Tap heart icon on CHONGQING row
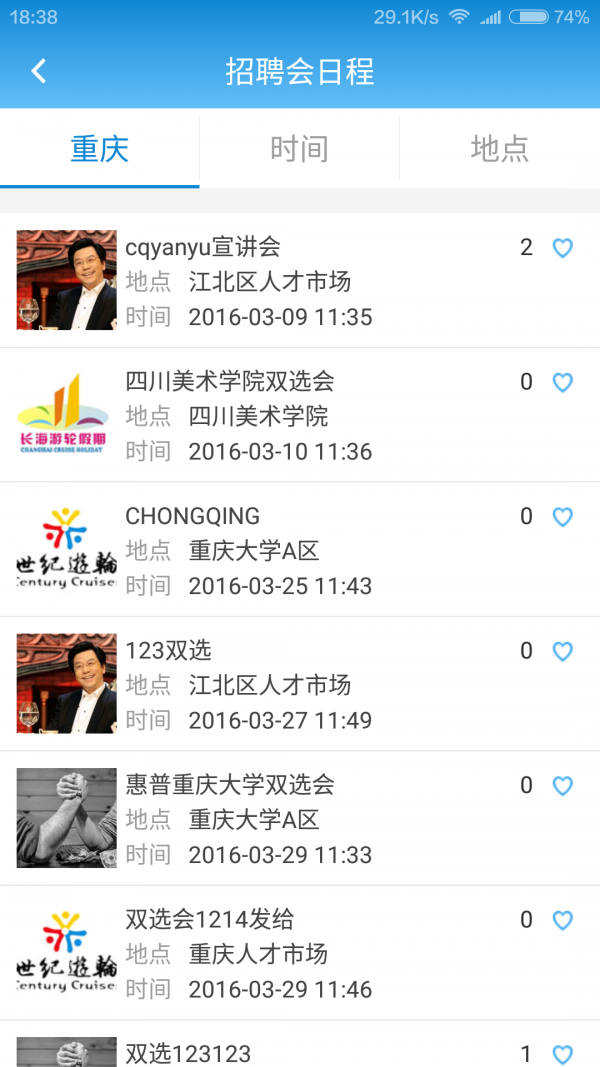The width and height of the screenshot is (600, 1067). click(563, 517)
